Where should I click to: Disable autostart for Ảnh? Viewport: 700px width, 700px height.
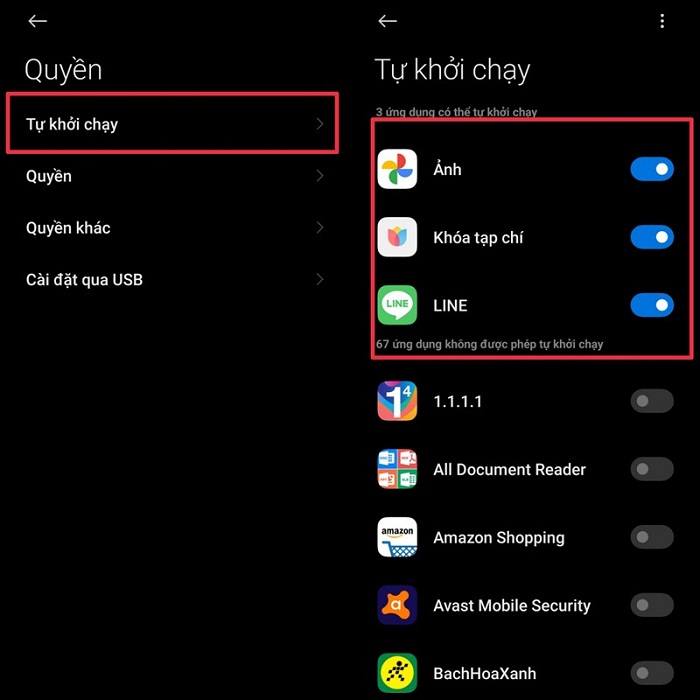tap(651, 169)
